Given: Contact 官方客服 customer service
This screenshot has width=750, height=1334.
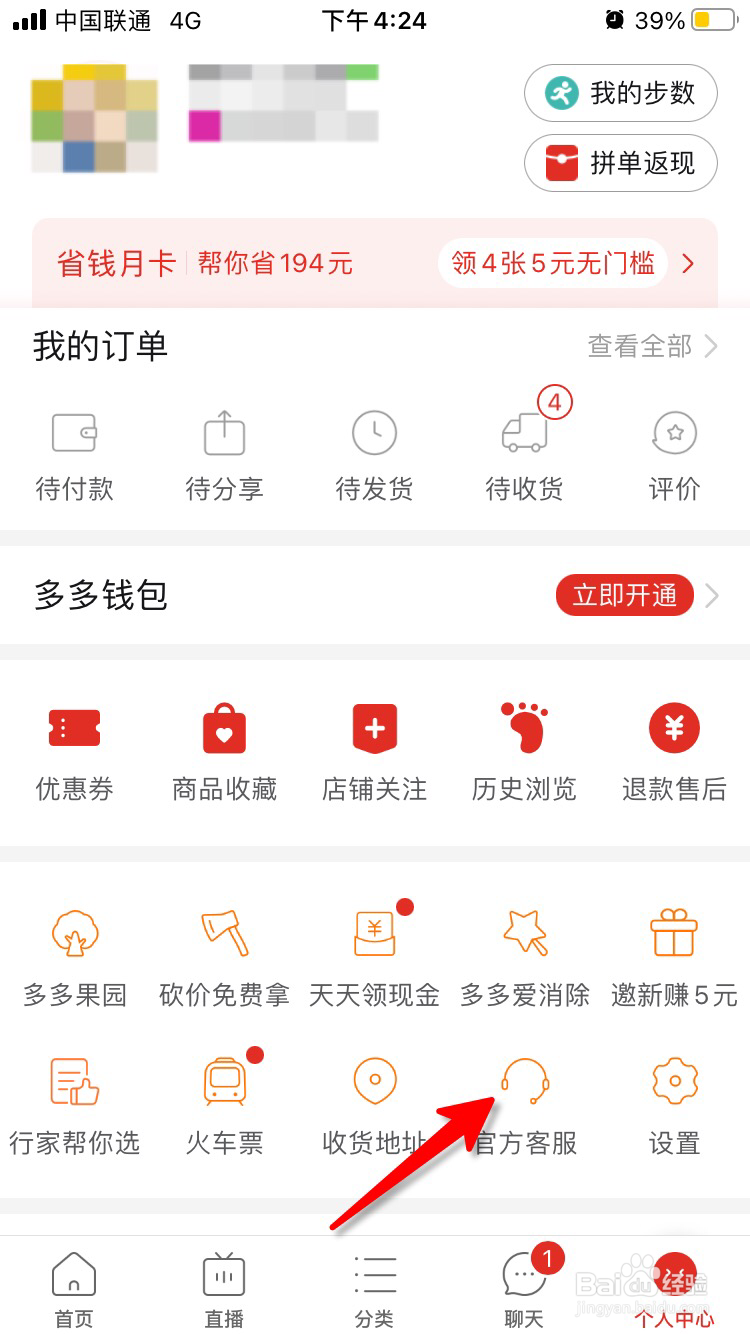Looking at the screenshot, I should click(525, 1106).
